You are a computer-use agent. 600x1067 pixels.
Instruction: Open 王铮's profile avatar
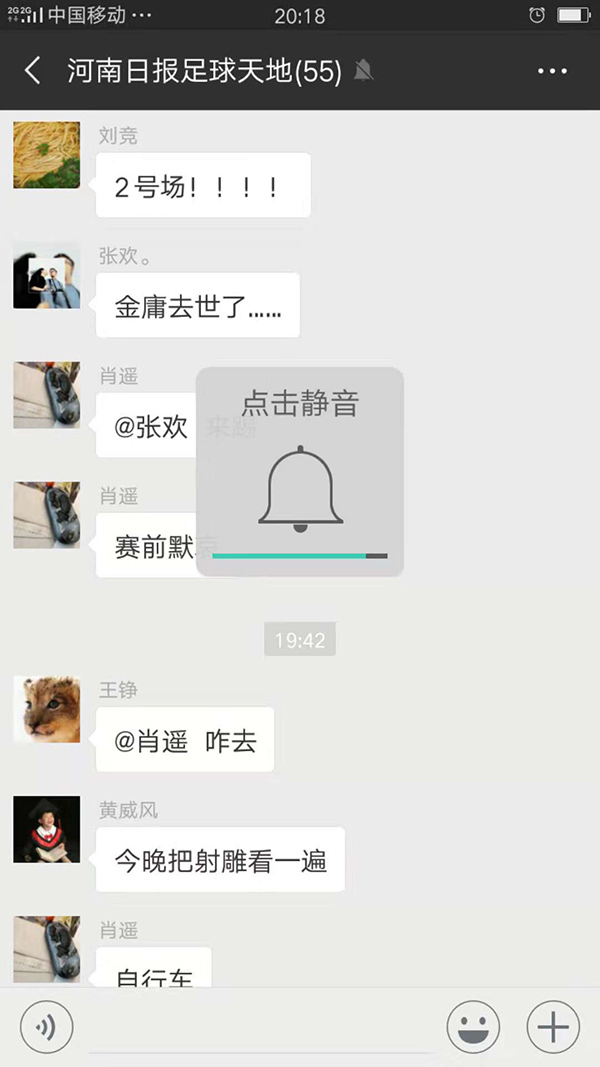(46, 709)
